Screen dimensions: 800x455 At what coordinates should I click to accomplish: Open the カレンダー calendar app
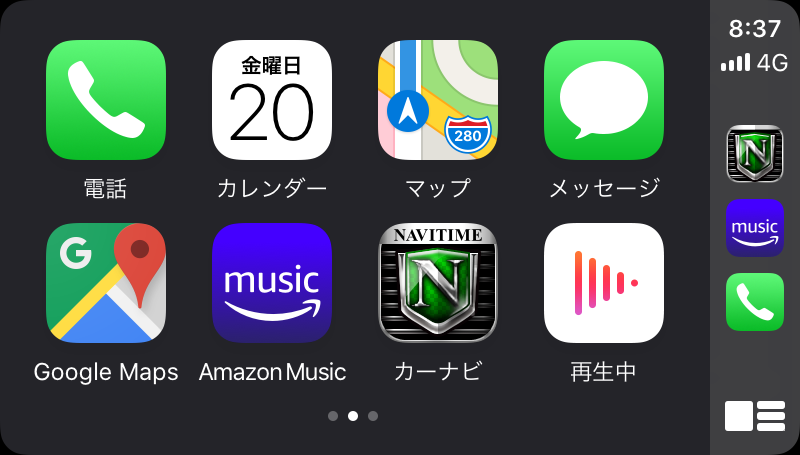point(272,100)
